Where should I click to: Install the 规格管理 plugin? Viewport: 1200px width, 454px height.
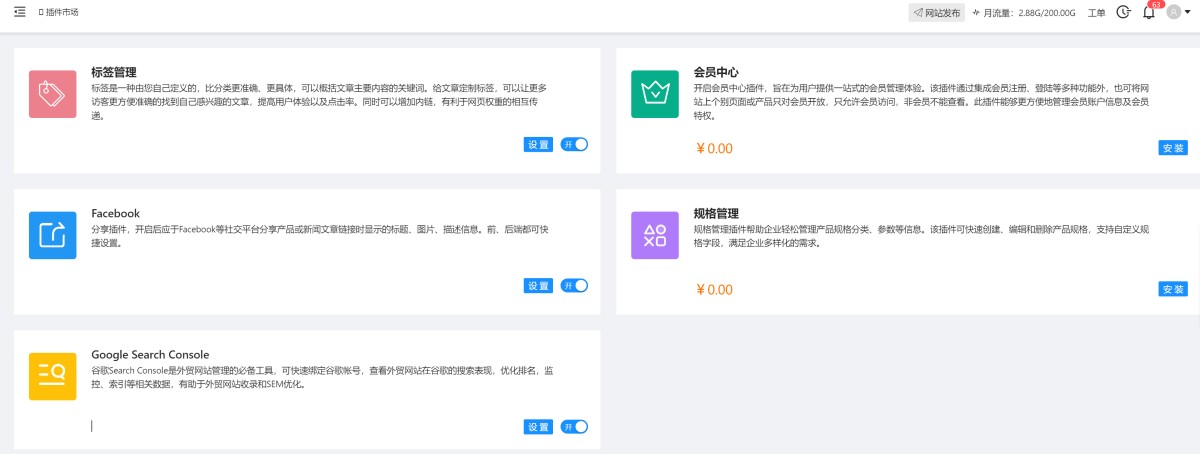click(x=1173, y=289)
